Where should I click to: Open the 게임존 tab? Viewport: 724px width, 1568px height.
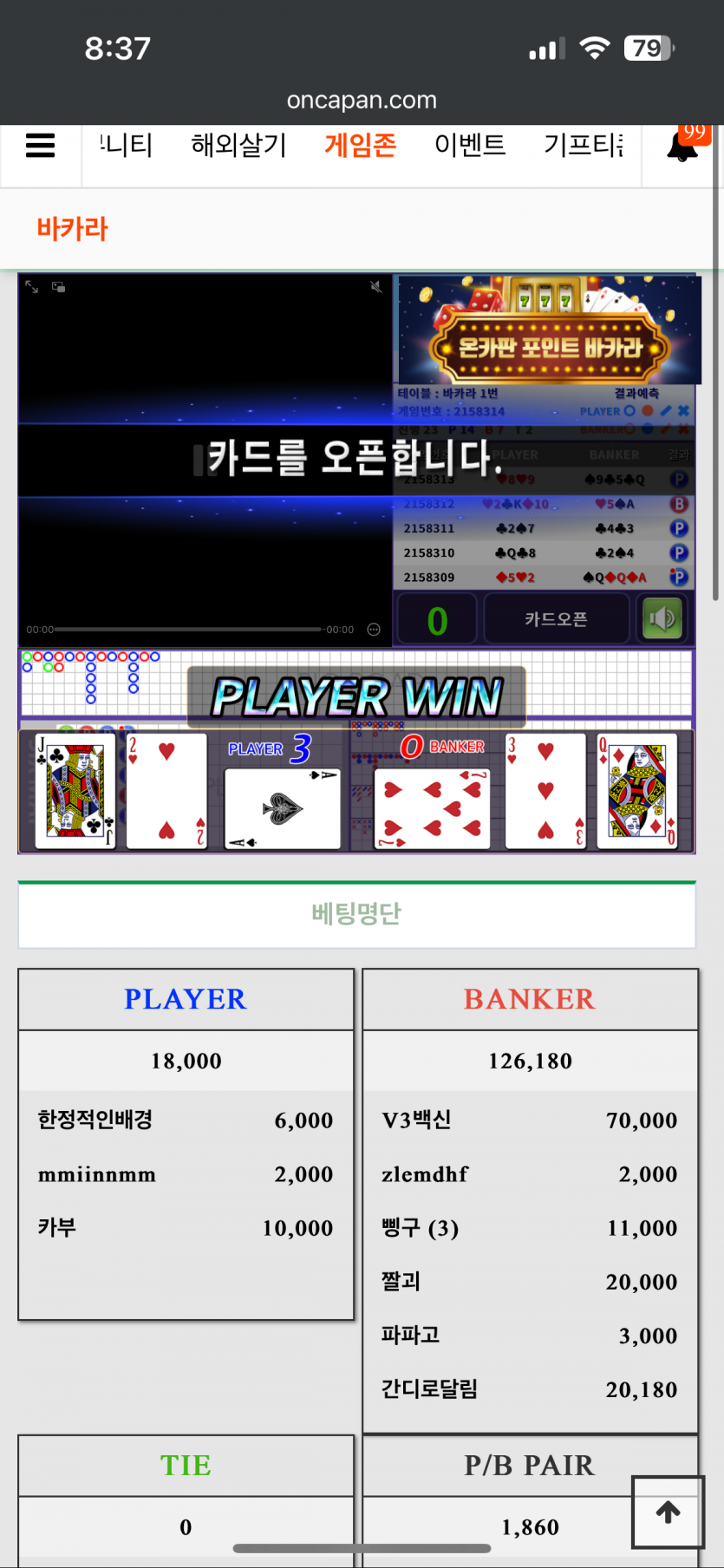(360, 145)
